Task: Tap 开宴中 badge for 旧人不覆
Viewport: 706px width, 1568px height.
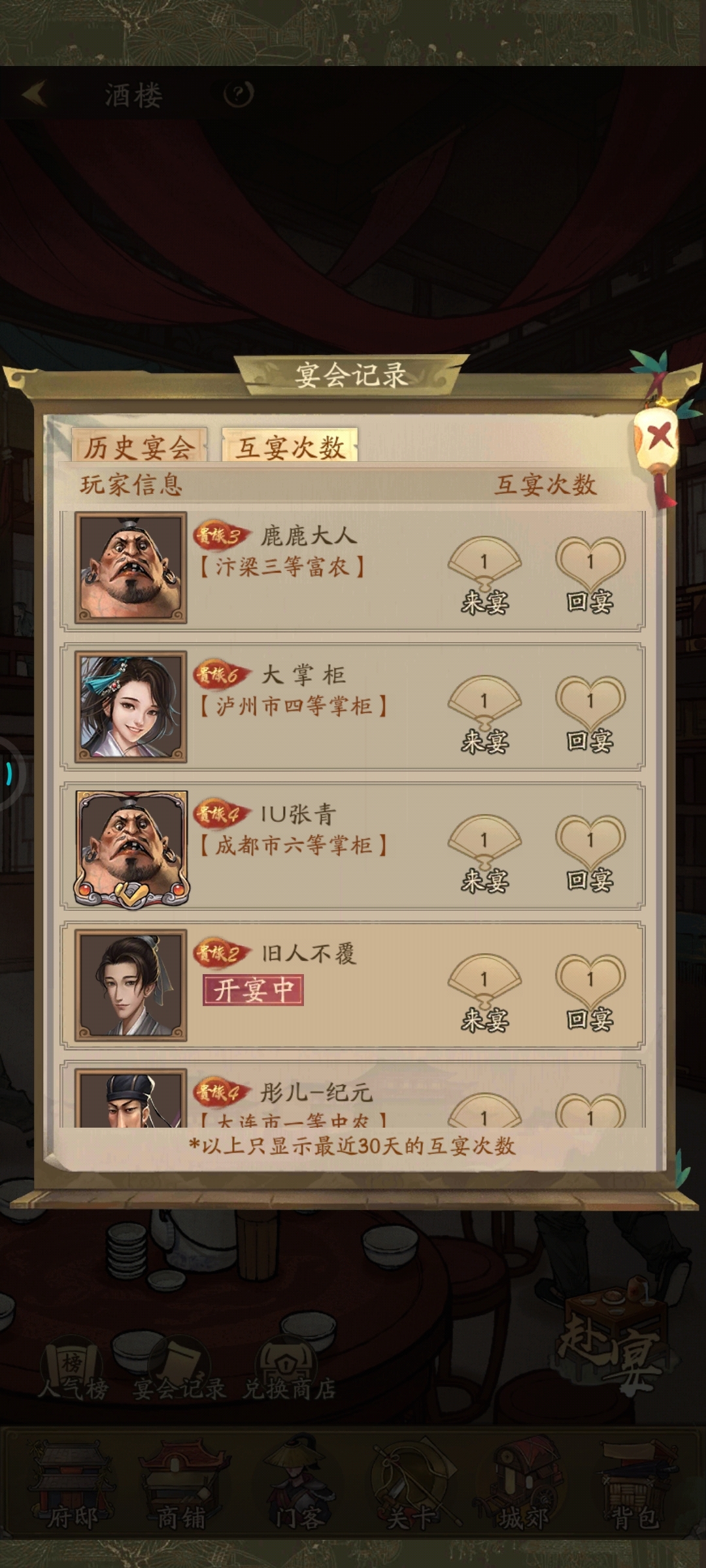Action: coord(253,990)
